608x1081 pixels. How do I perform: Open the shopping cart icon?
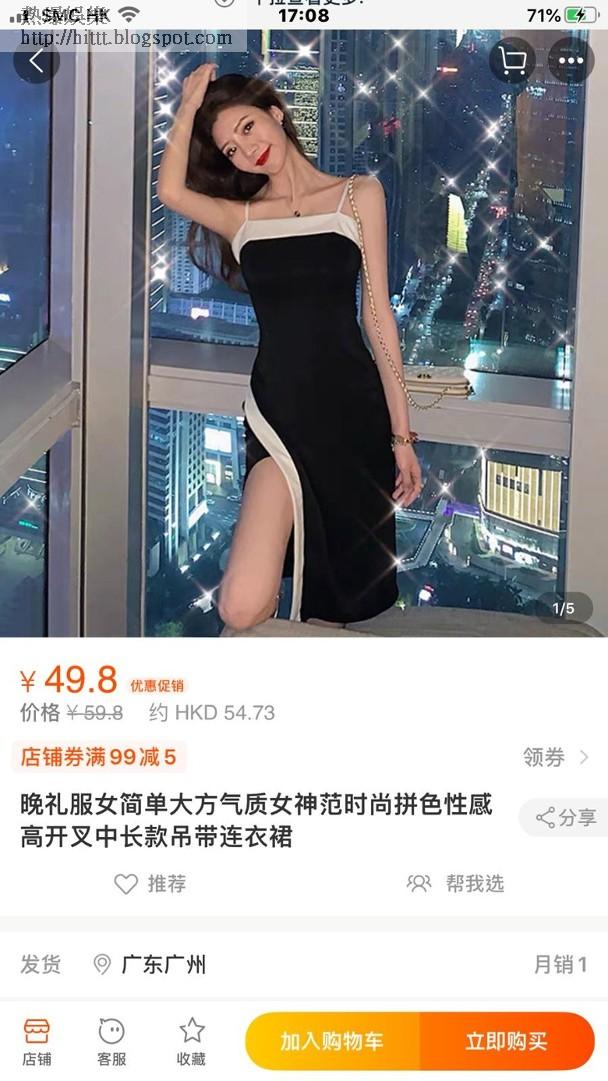(513, 62)
